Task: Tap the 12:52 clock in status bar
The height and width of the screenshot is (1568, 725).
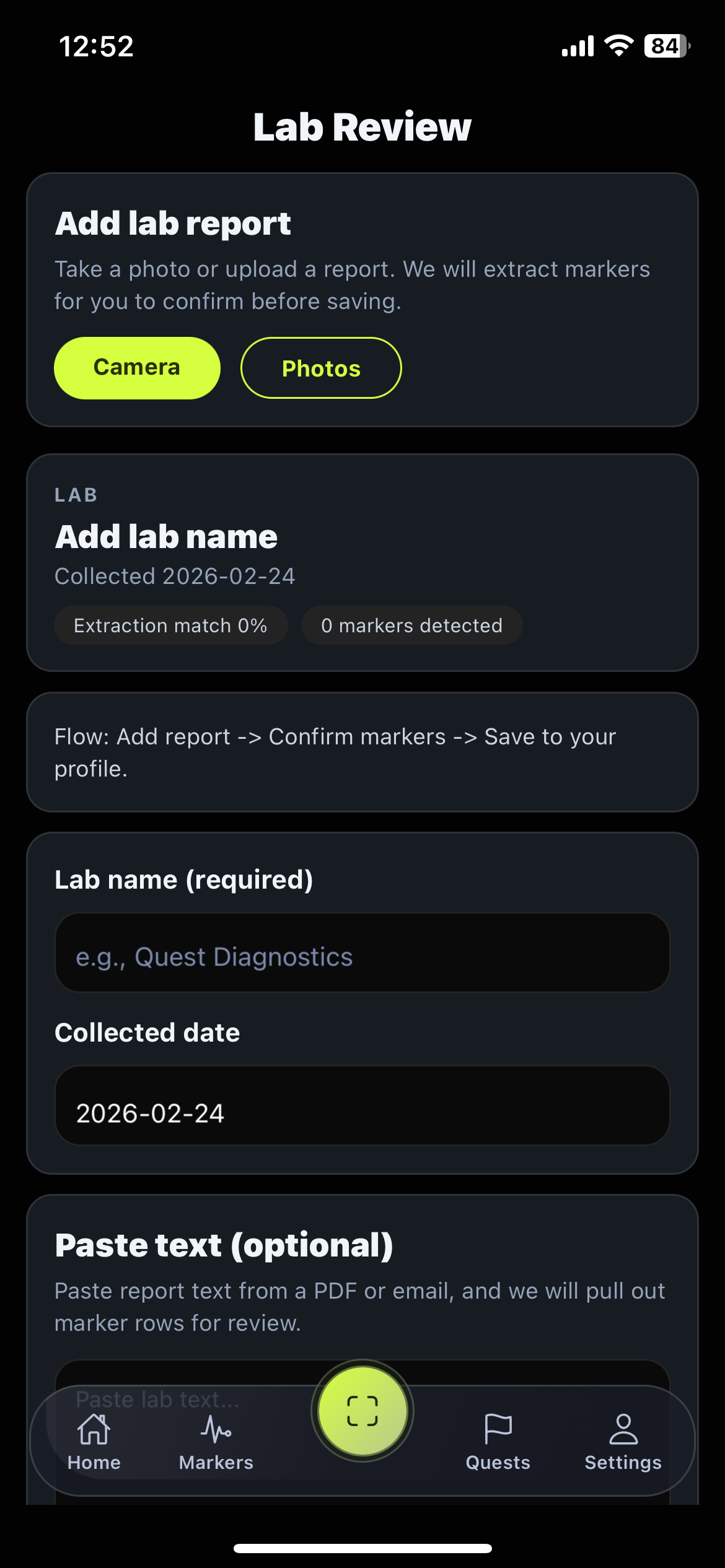Action: [x=96, y=46]
